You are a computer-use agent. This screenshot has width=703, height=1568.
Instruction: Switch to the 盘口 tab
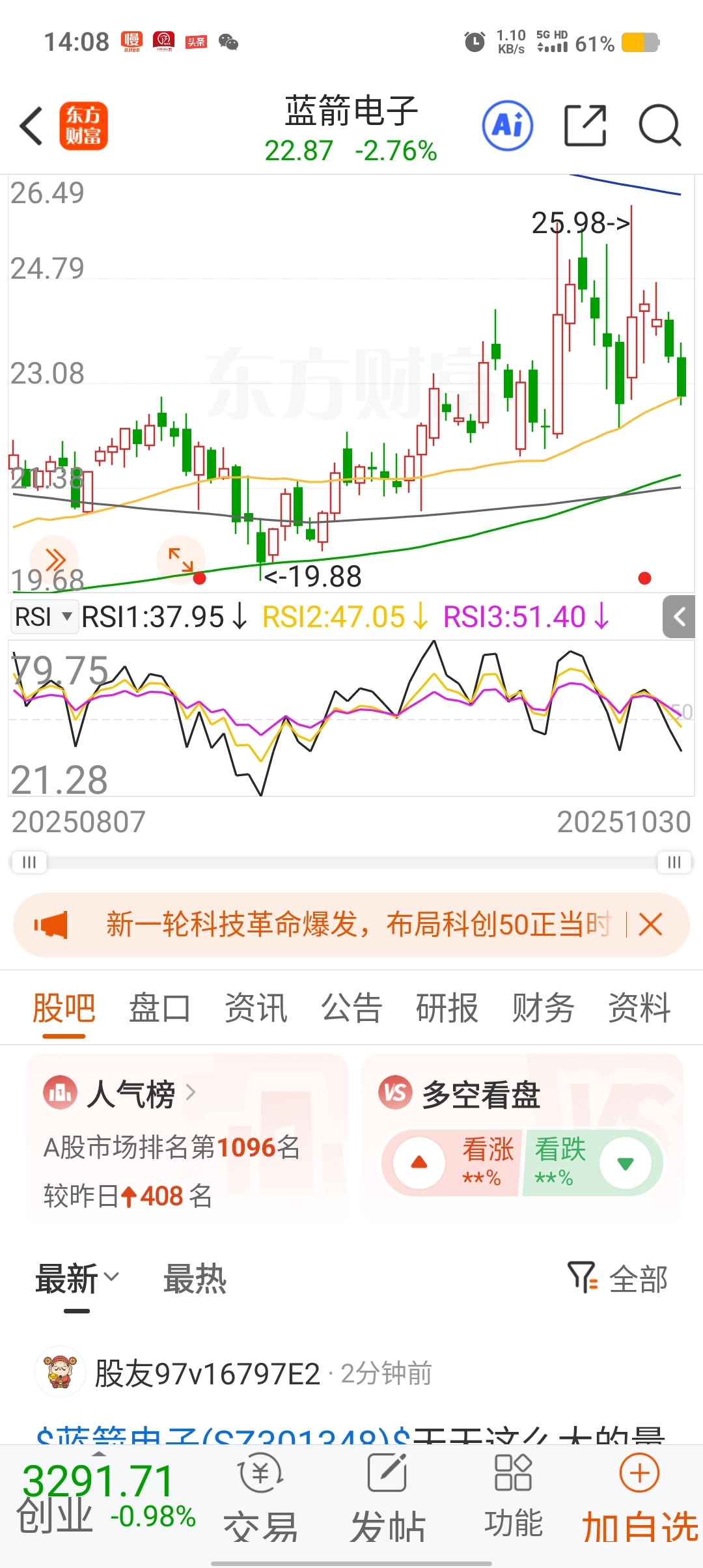pos(159,1008)
